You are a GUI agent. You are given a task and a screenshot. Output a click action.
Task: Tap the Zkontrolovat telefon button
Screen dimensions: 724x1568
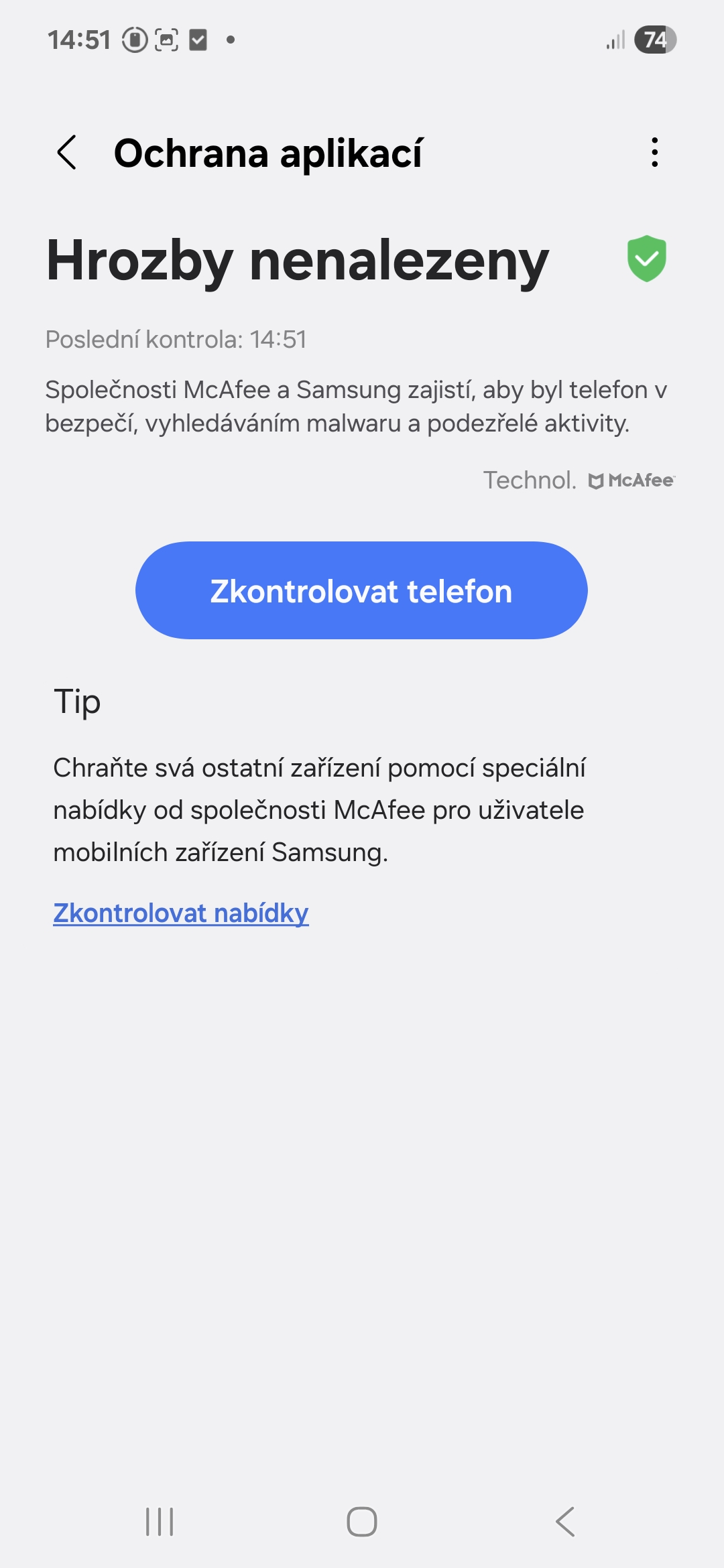click(361, 590)
